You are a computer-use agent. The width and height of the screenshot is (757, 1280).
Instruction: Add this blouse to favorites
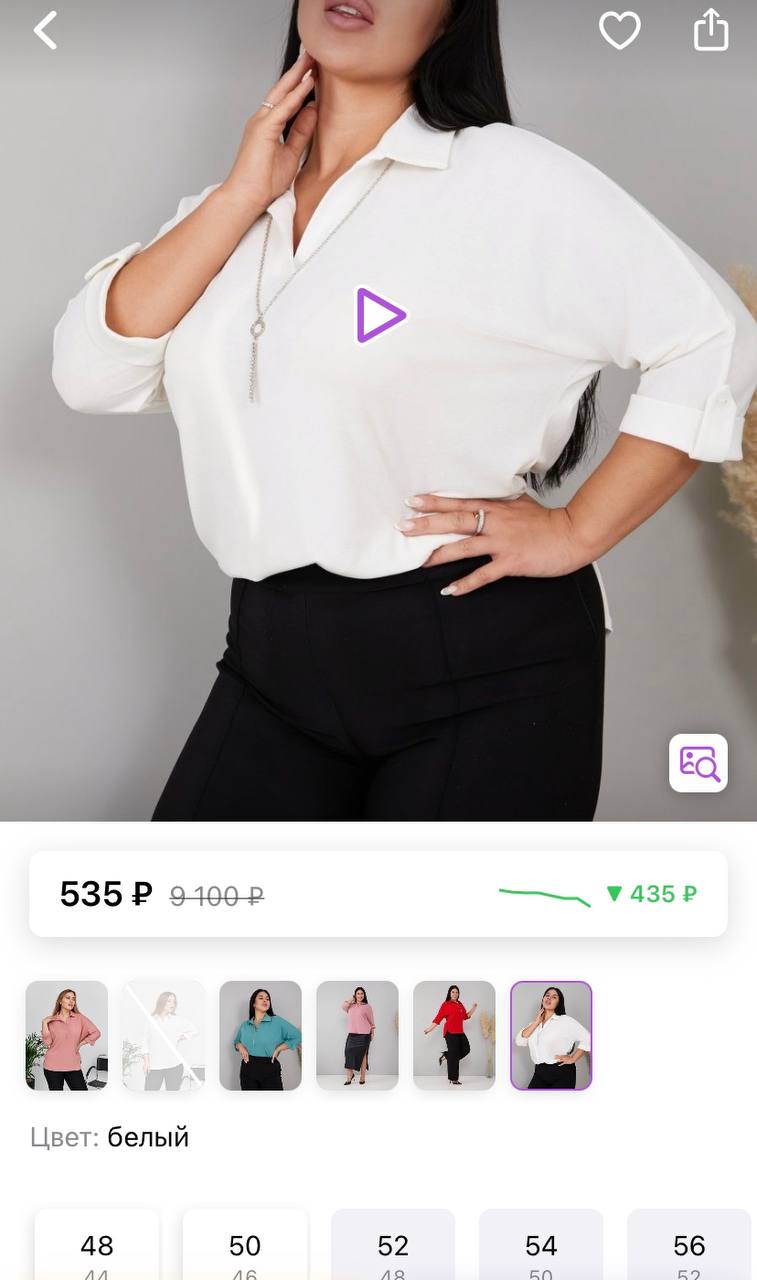click(x=619, y=31)
